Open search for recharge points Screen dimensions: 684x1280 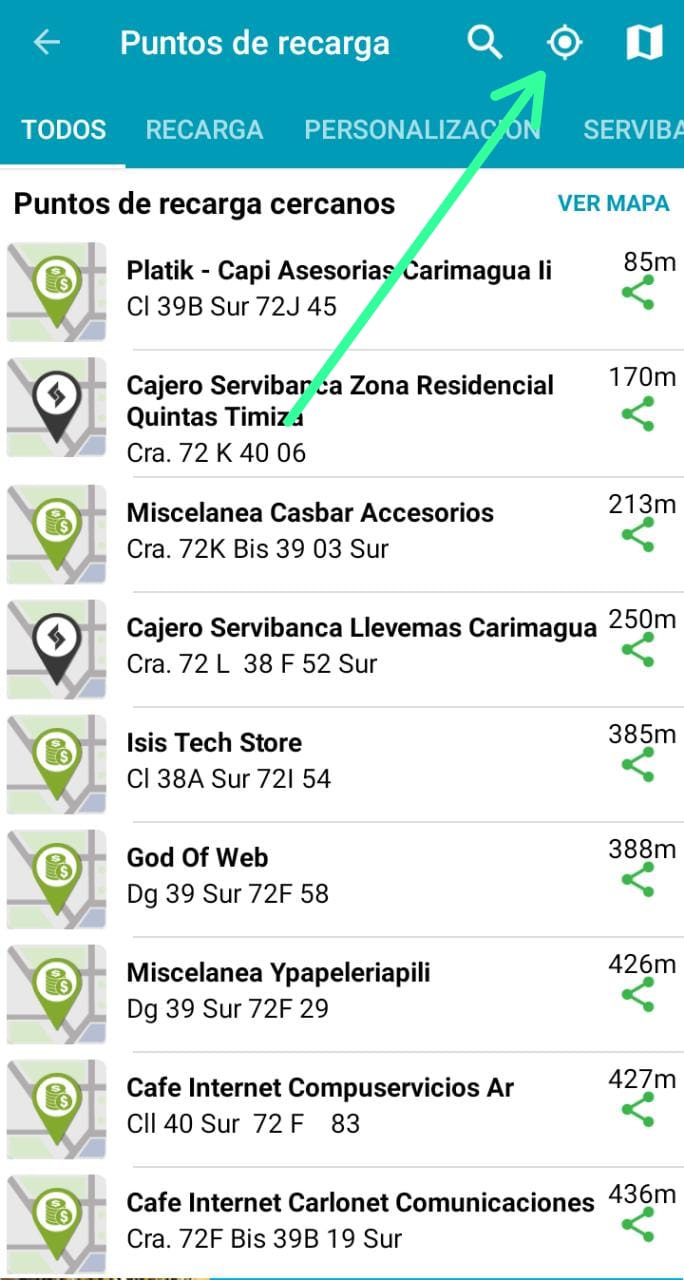(x=485, y=43)
